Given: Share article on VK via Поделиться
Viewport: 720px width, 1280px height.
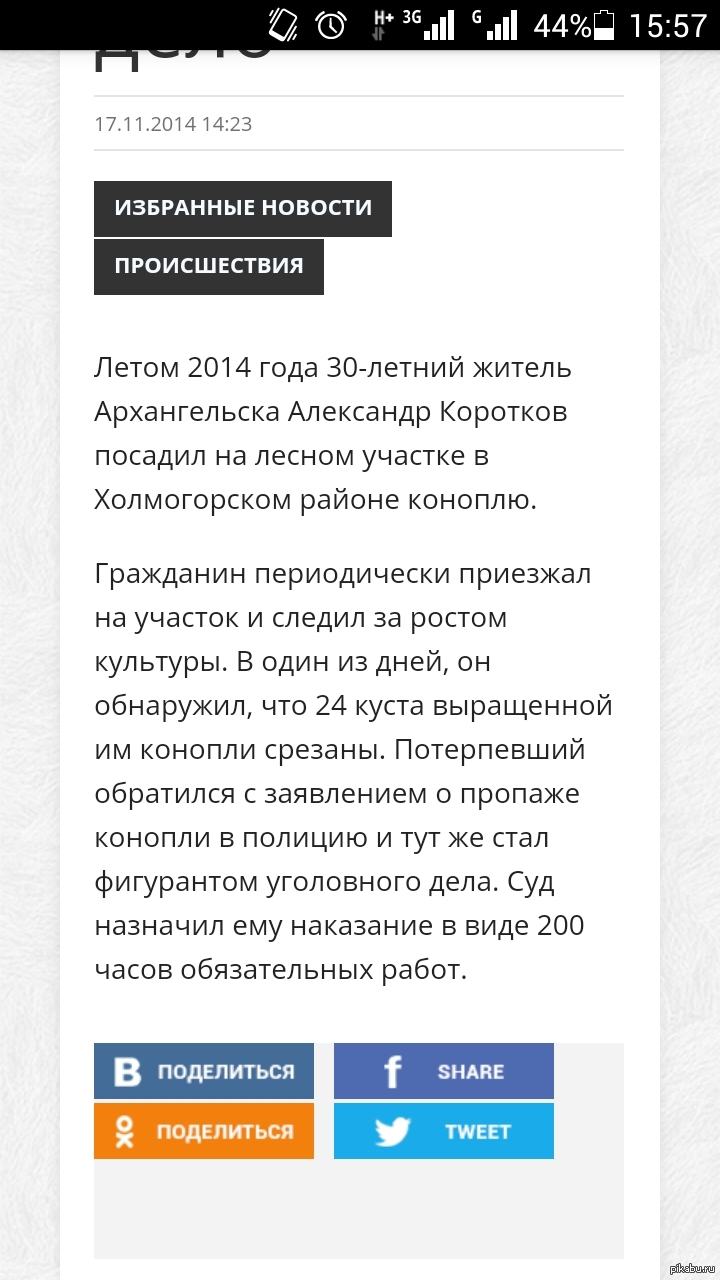Looking at the screenshot, I should coord(204,1071).
